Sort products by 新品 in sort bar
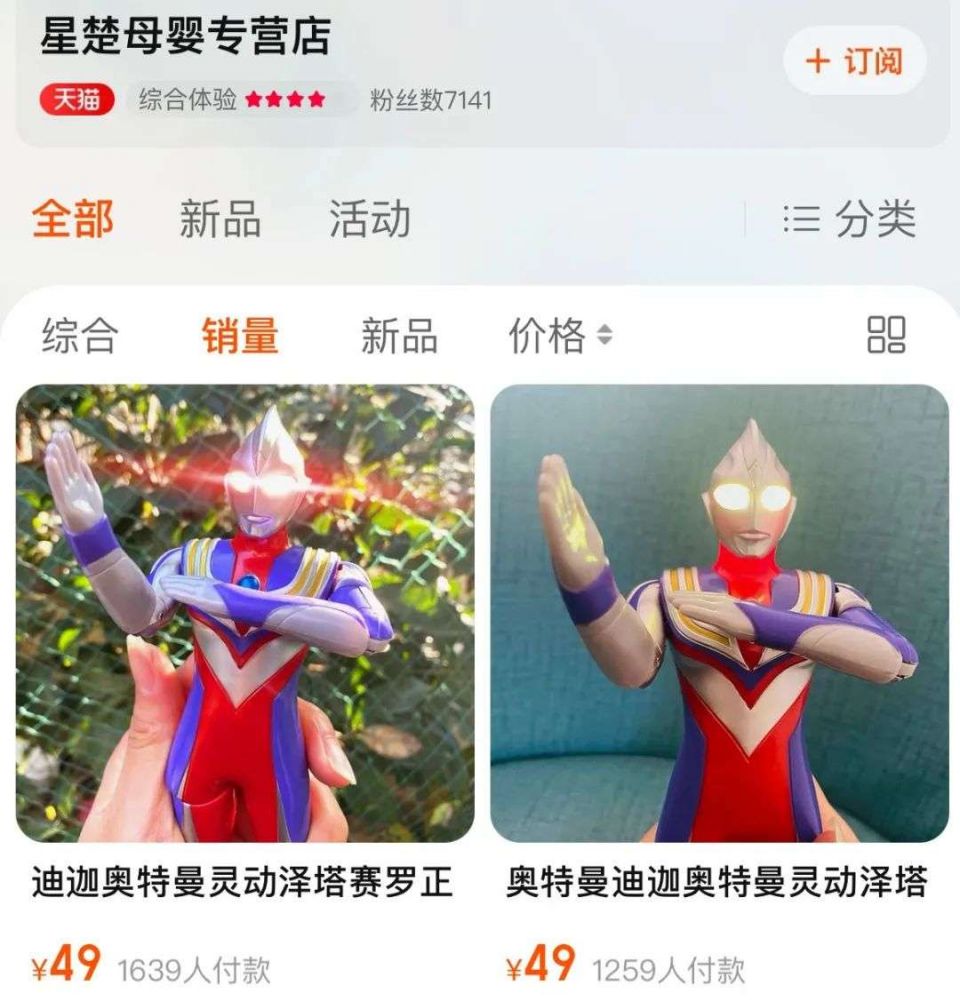The image size is (960, 1001). pyautogui.click(x=399, y=336)
